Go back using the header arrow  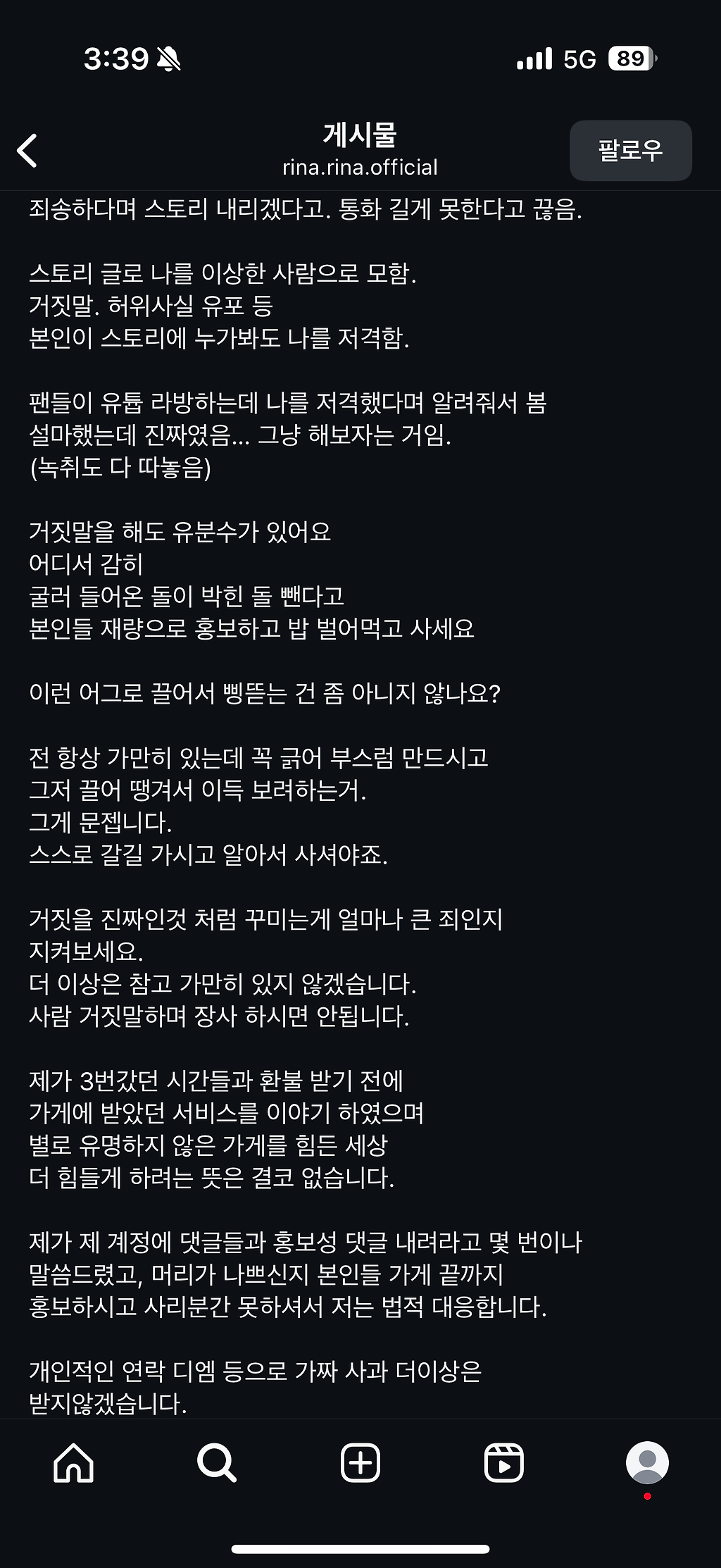tap(28, 150)
